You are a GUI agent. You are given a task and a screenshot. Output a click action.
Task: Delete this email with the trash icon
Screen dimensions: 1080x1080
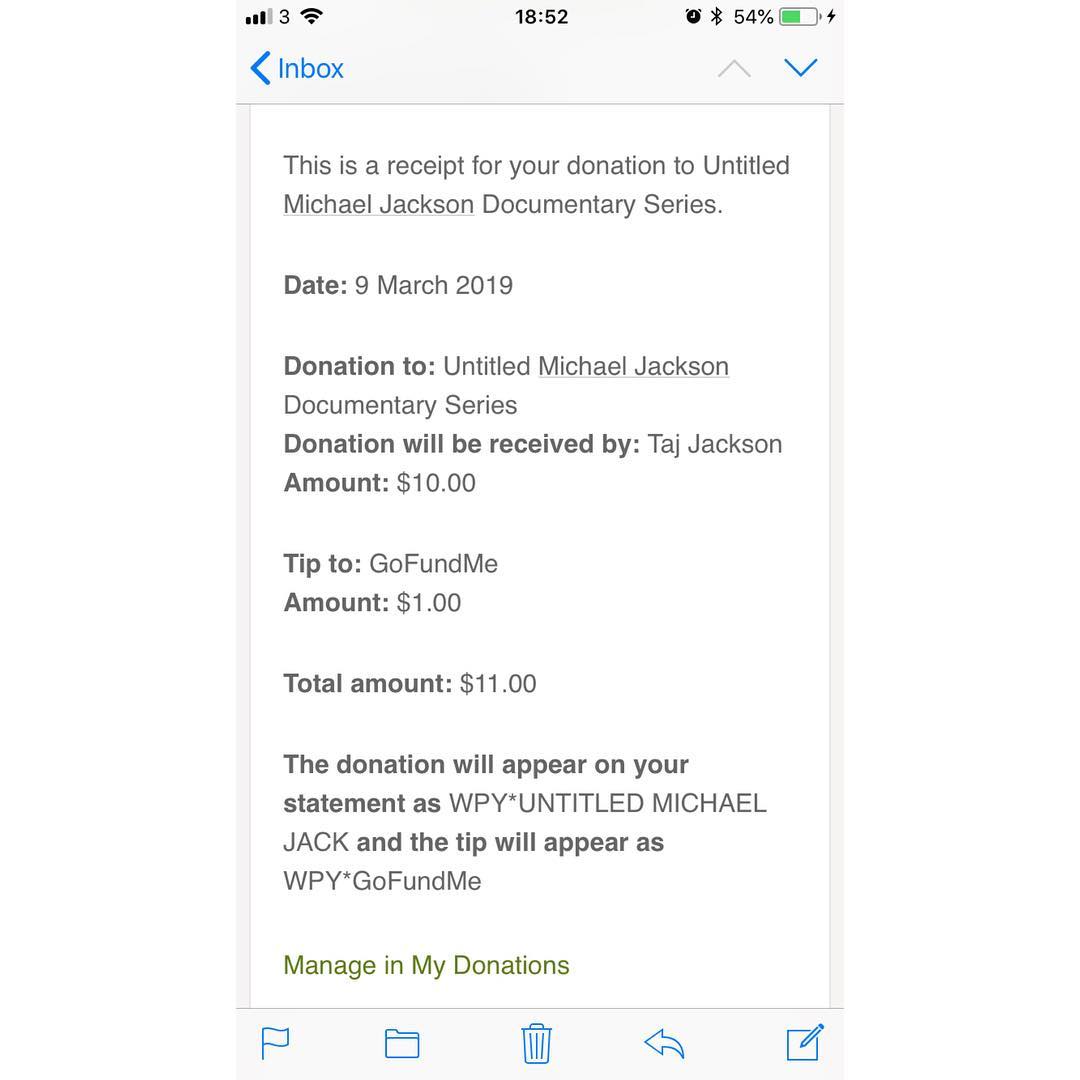click(537, 1043)
